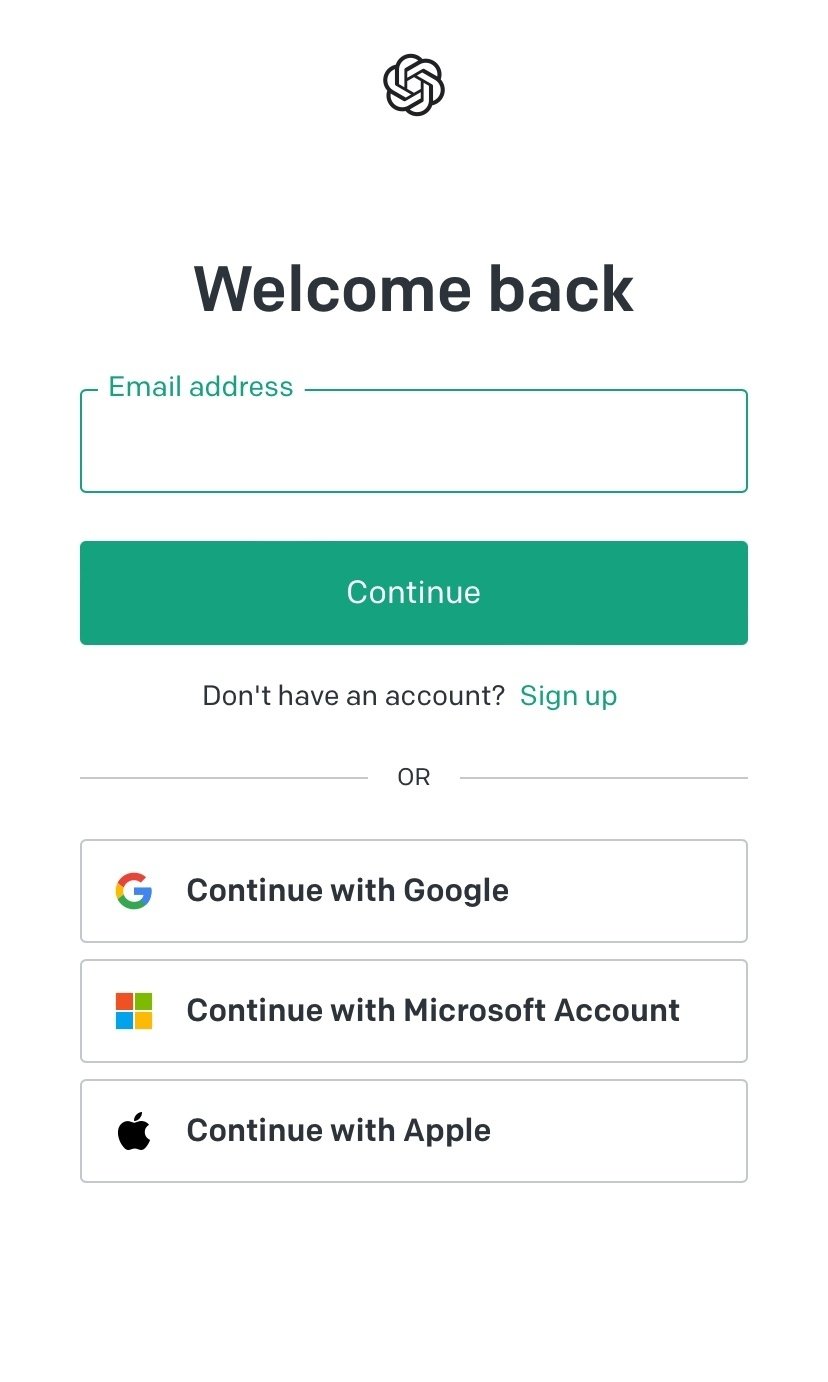Open the Sign up link
Viewport: 828px width, 1382px height.
(568, 695)
